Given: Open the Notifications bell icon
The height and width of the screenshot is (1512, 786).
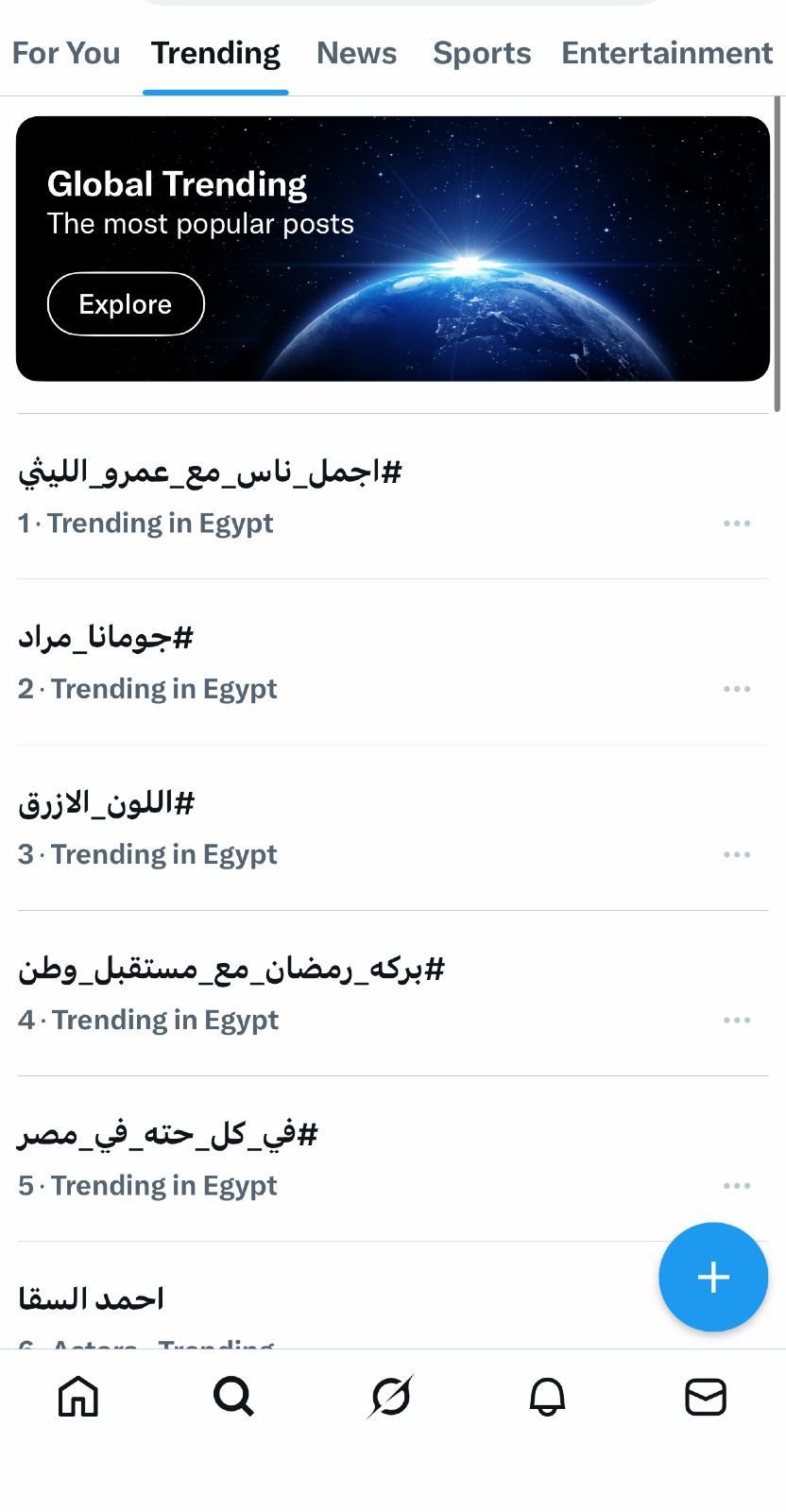Looking at the screenshot, I should [x=550, y=1399].
